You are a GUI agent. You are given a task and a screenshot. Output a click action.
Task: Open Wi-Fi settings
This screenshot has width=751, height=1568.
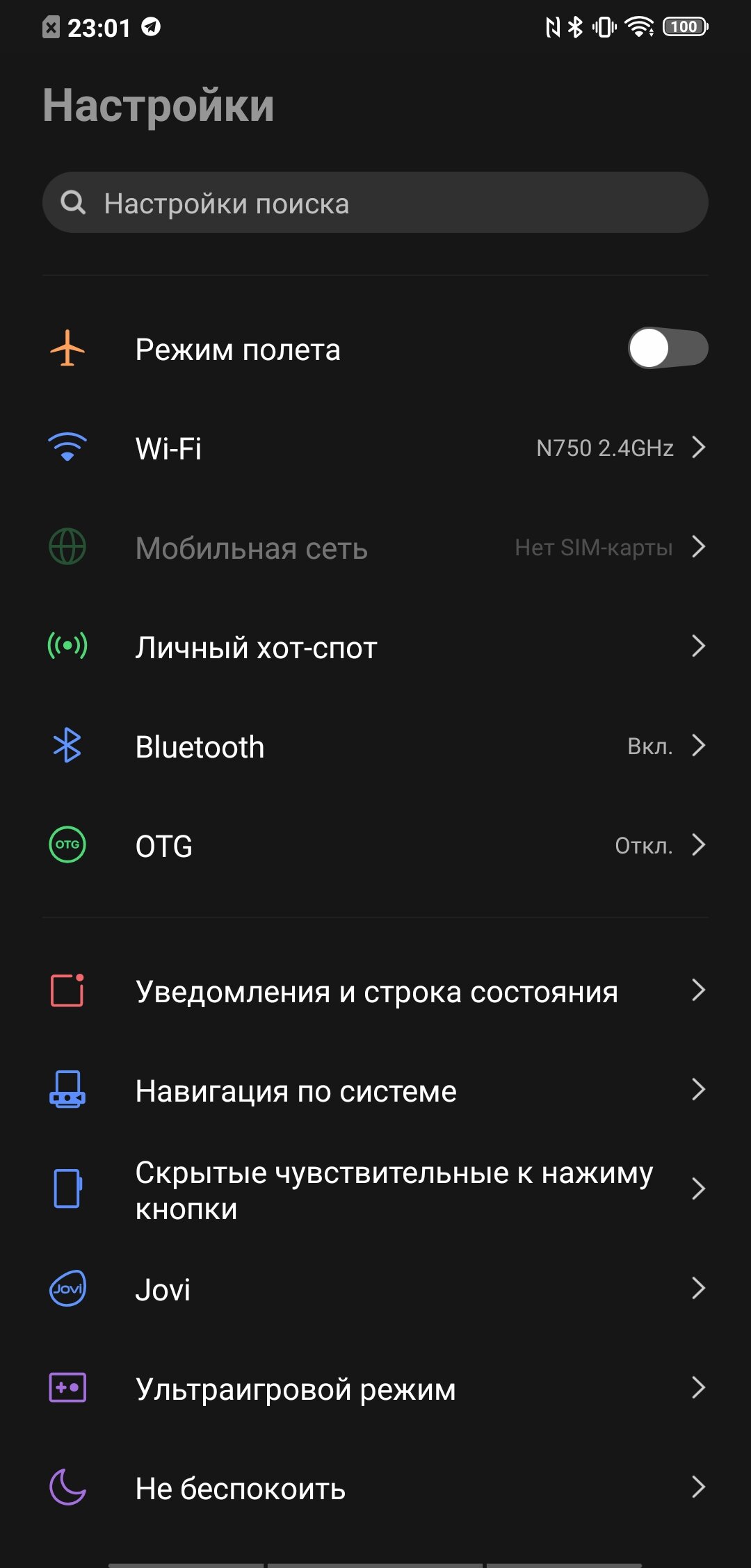(x=375, y=448)
